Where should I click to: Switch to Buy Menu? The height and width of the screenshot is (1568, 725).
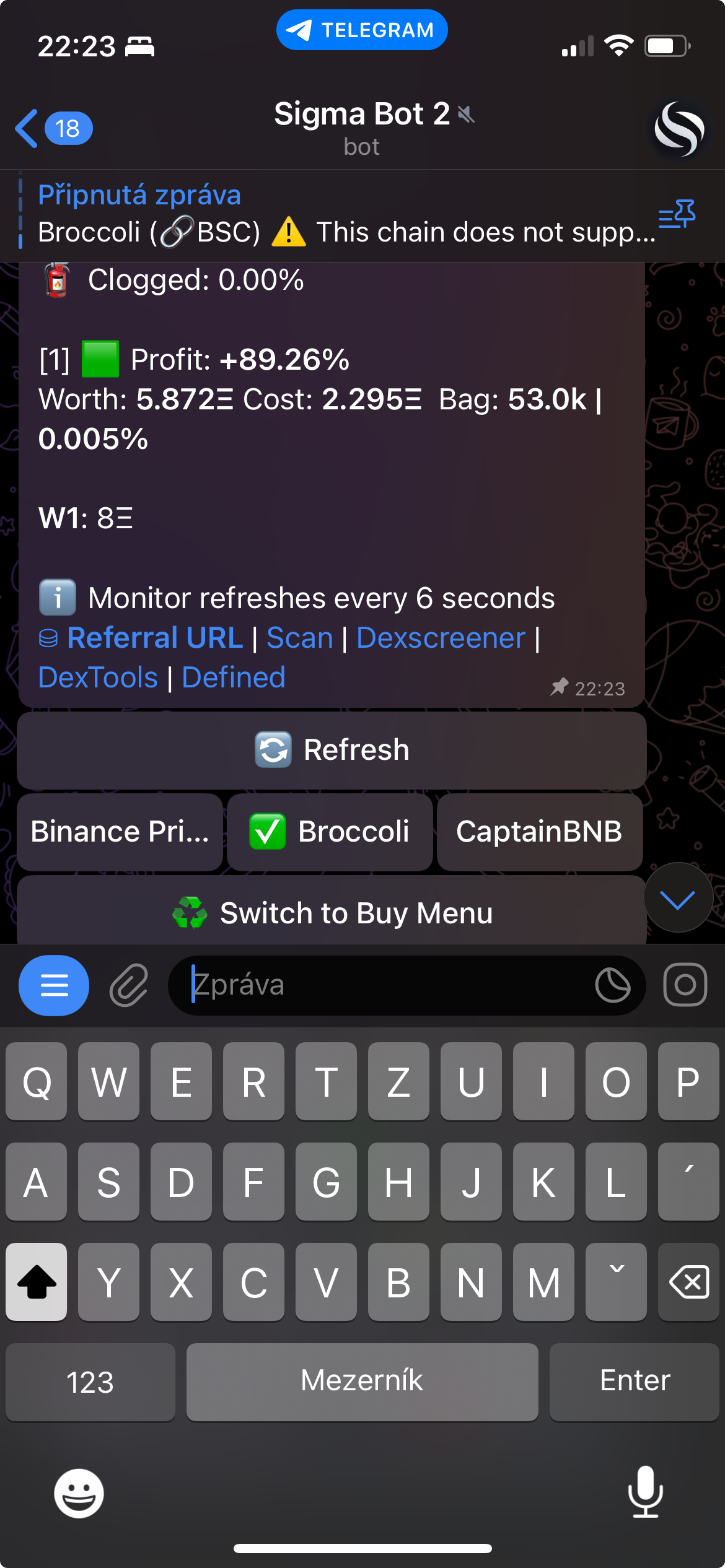[332, 913]
